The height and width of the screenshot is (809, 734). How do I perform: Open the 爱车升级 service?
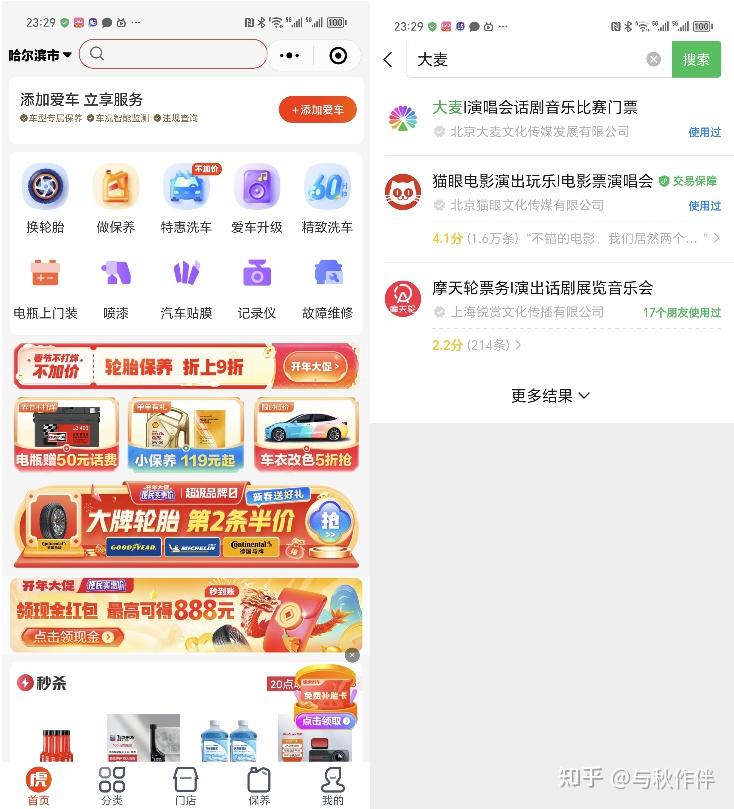tap(257, 198)
